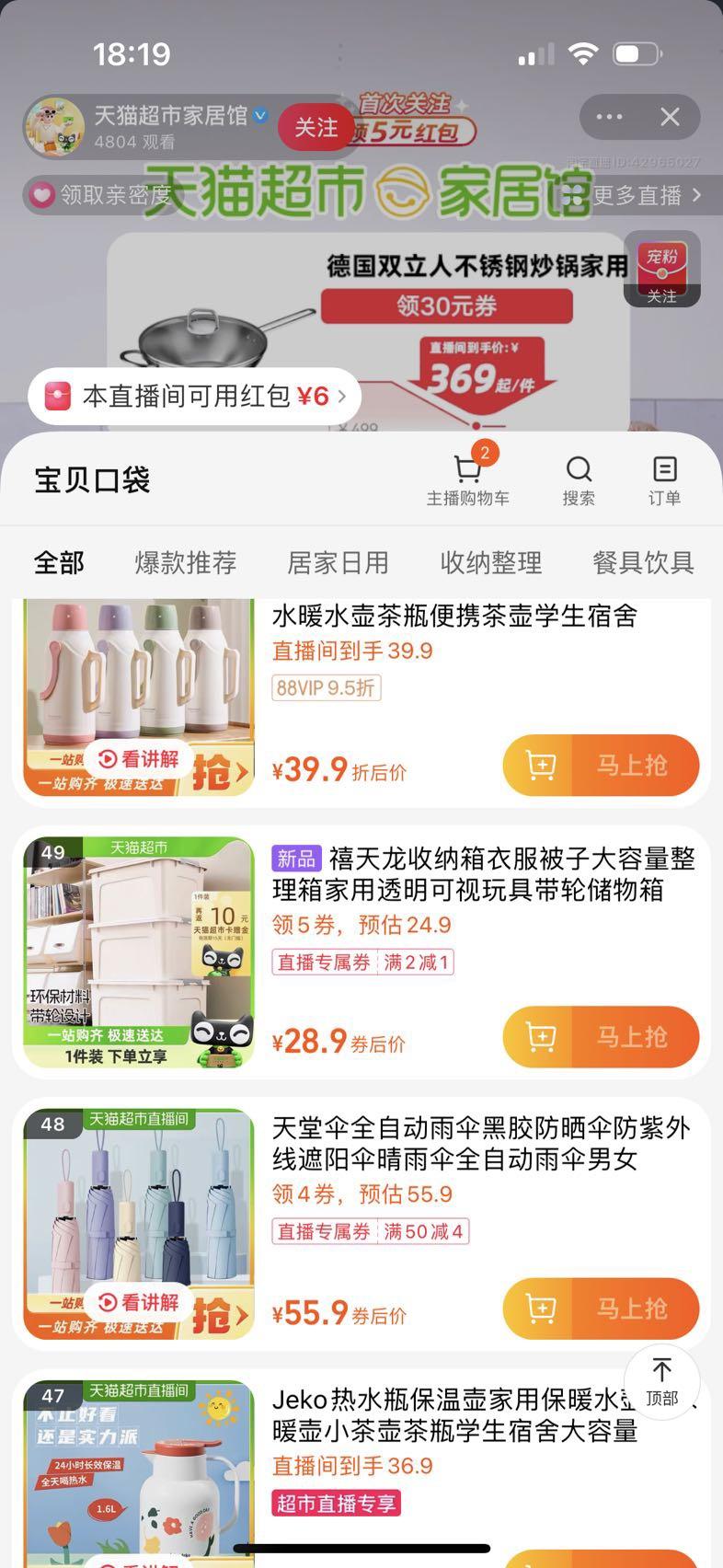The image size is (723, 1568).
Task: Watch 看讲解 for the 天堂伞 umbrella
Action: click(x=139, y=1302)
